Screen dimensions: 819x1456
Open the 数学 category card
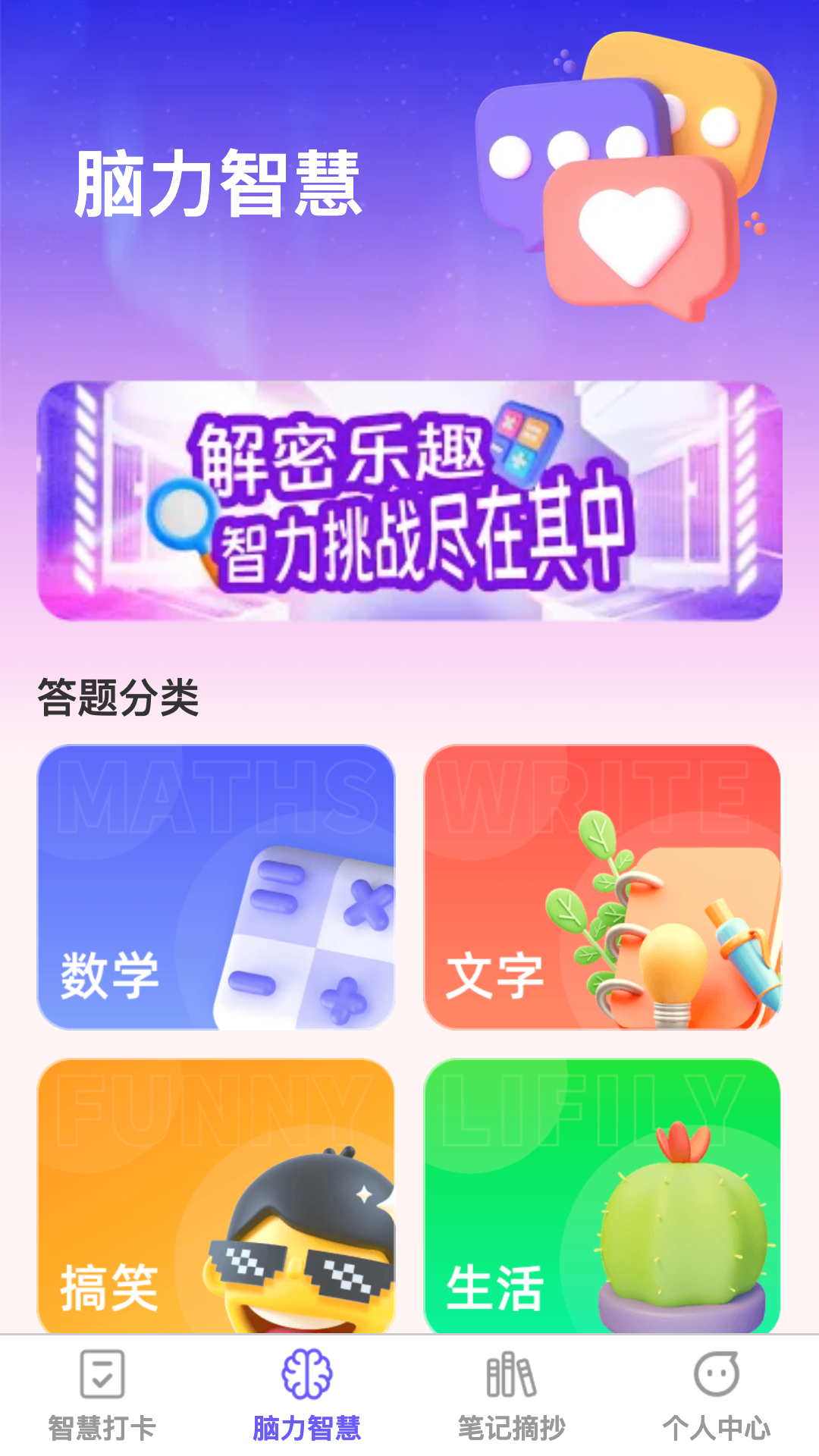tap(216, 887)
